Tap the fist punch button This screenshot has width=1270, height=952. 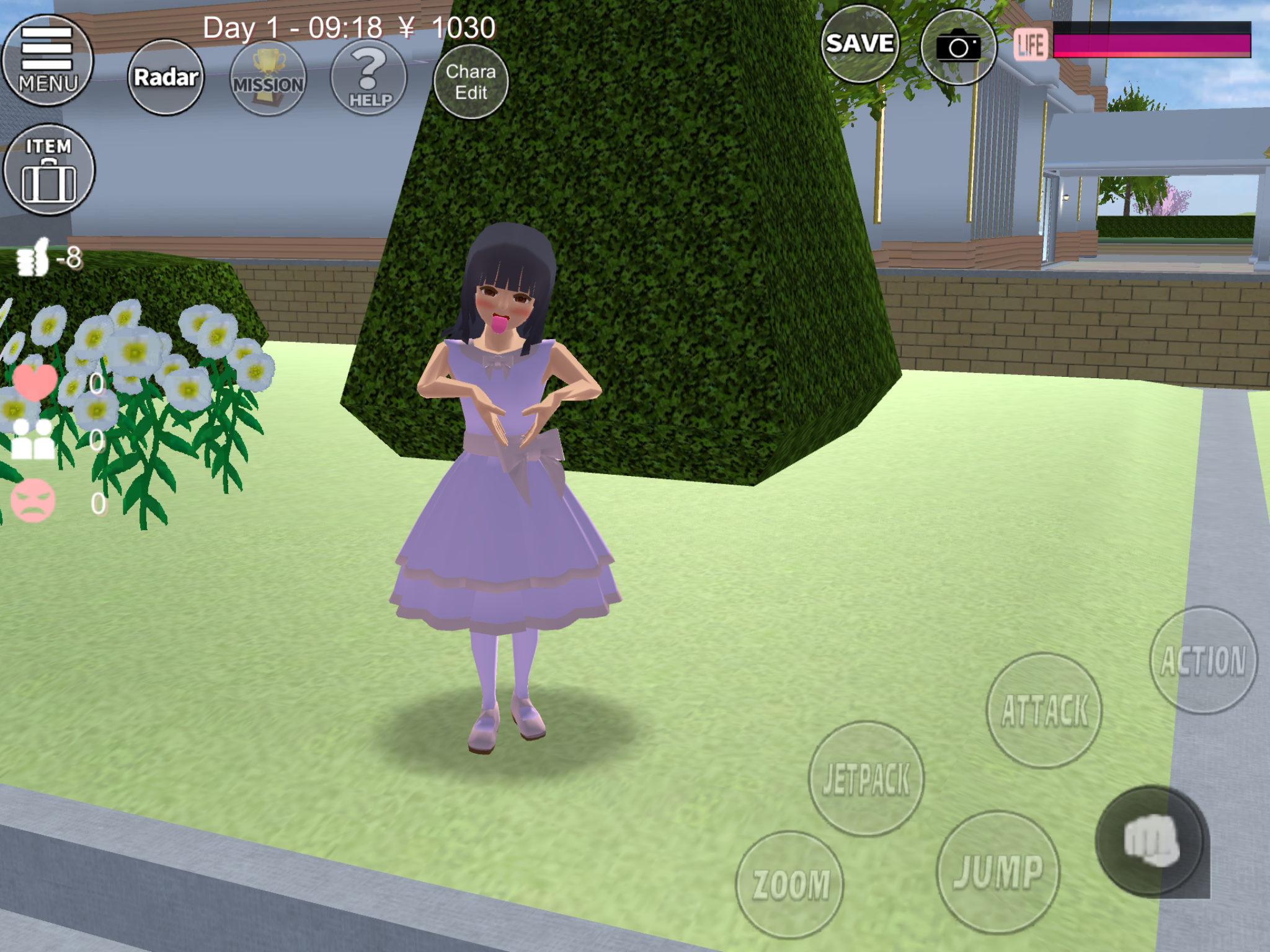point(1151,840)
